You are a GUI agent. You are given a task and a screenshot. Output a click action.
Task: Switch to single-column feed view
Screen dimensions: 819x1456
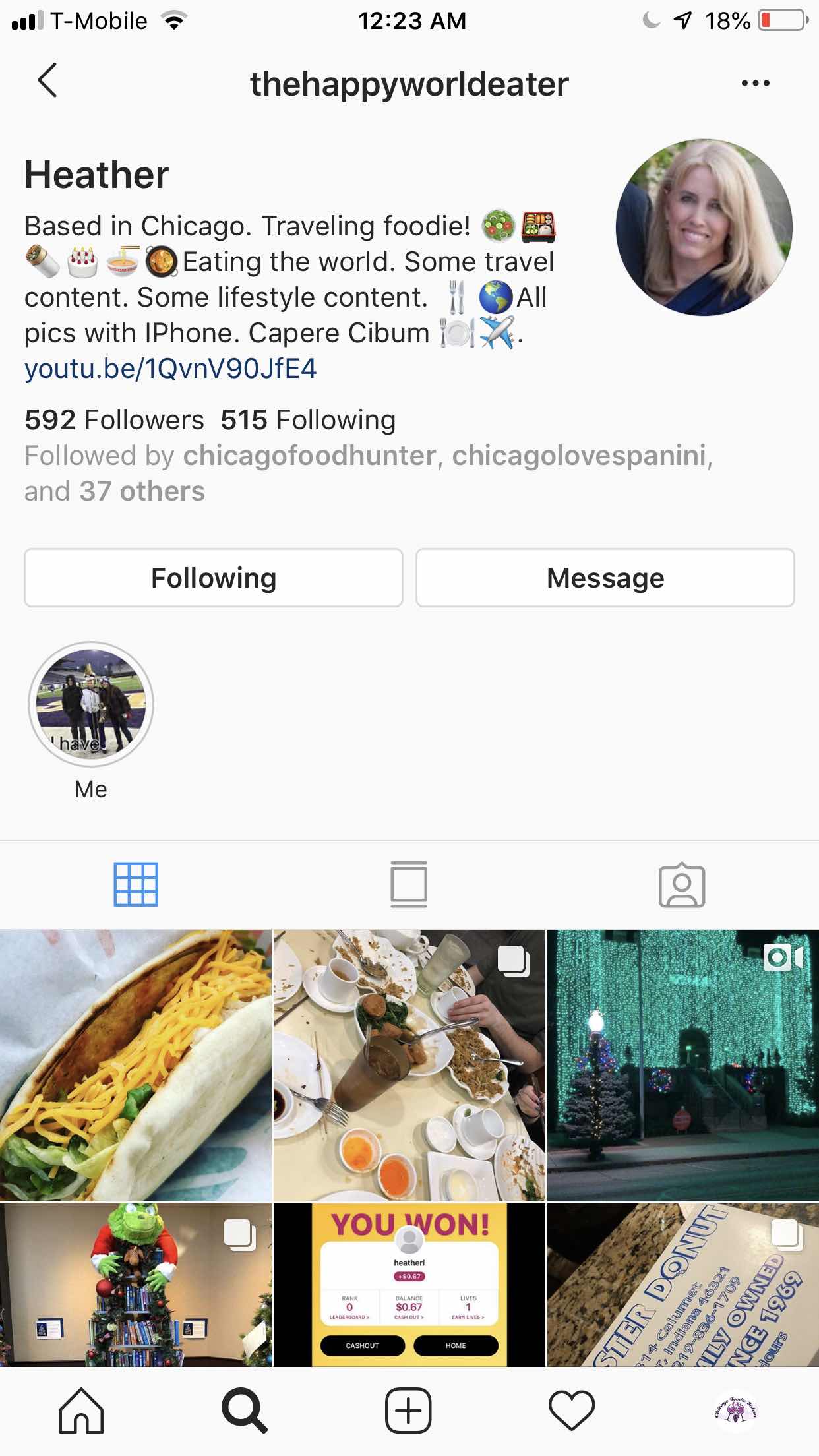coord(409,884)
